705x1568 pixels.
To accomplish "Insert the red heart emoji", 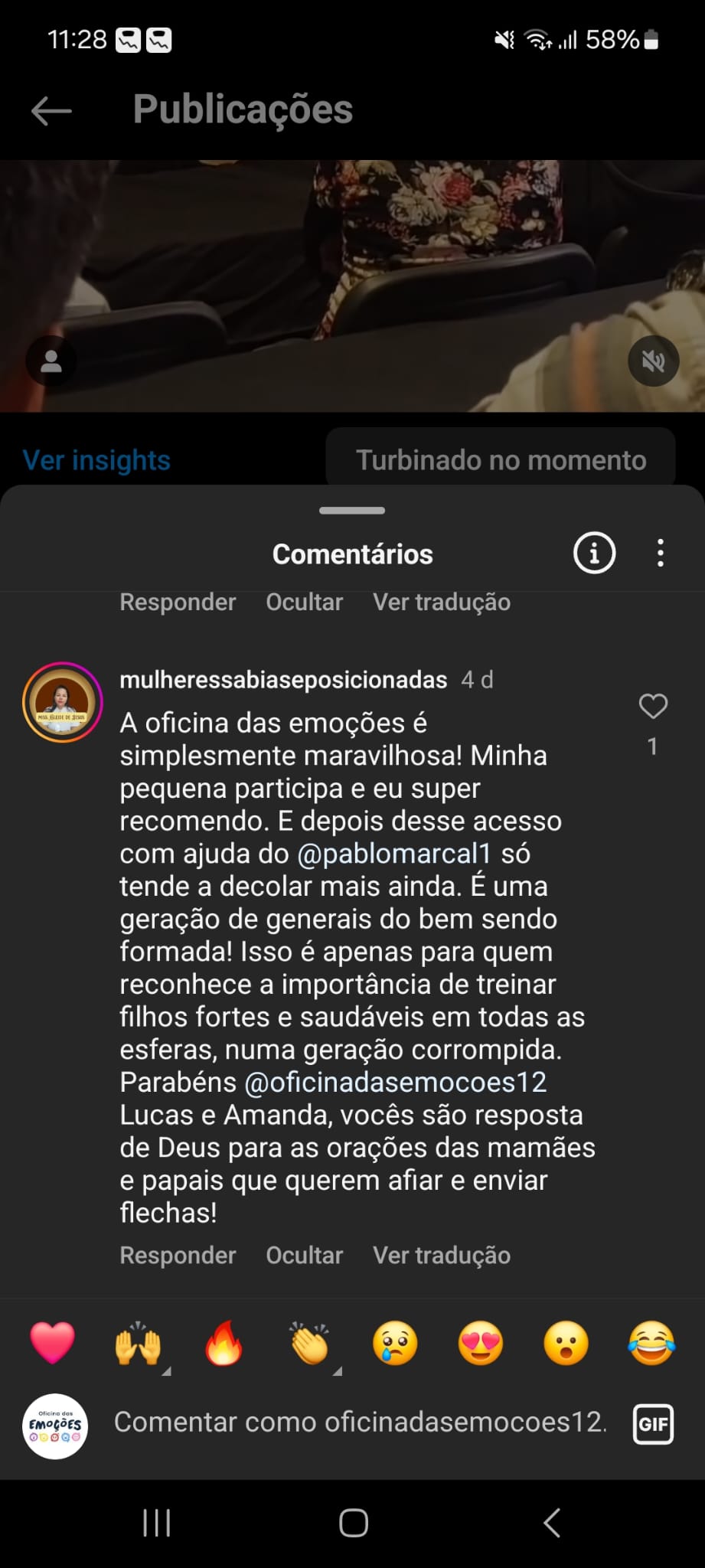I will click(52, 1343).
